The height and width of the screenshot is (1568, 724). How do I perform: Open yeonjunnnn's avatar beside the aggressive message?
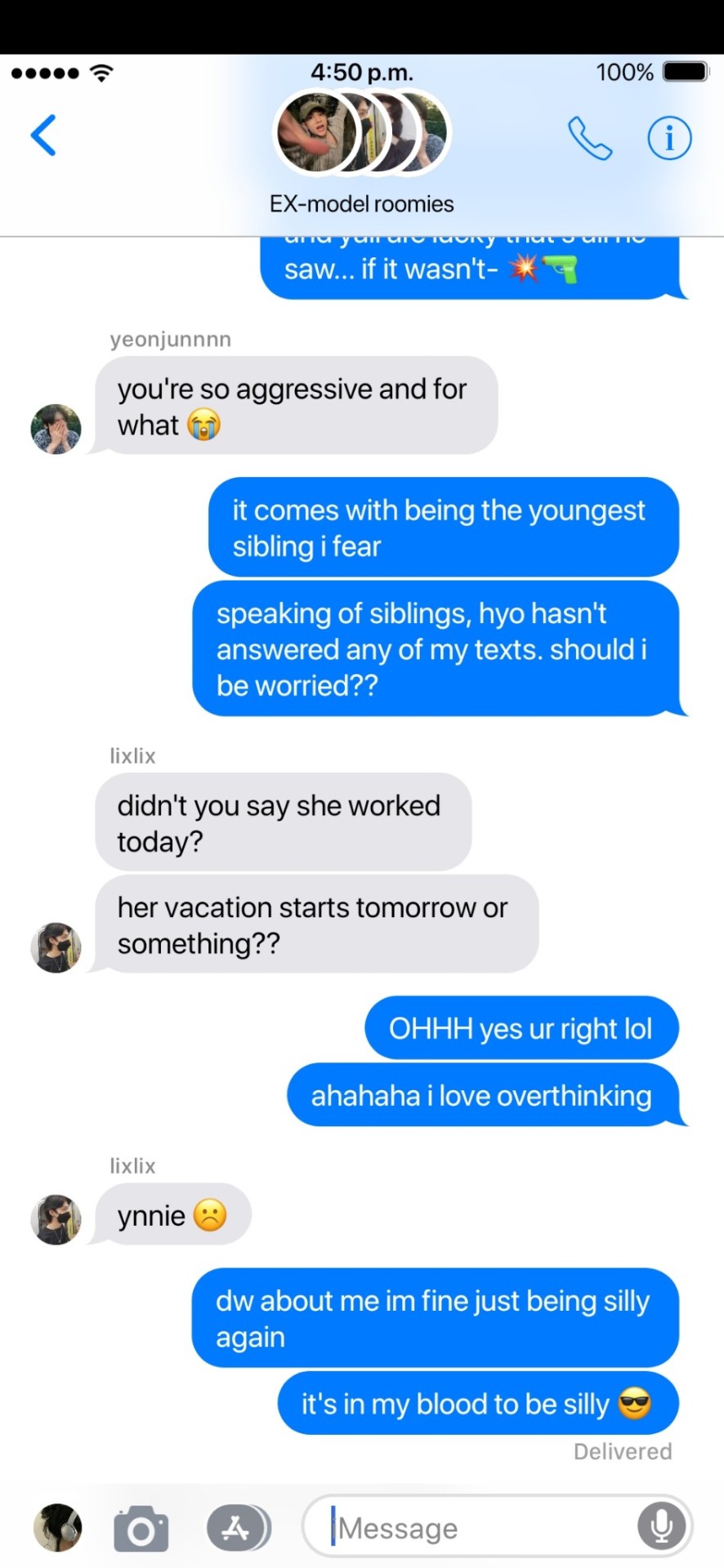[x=56, y=429]
